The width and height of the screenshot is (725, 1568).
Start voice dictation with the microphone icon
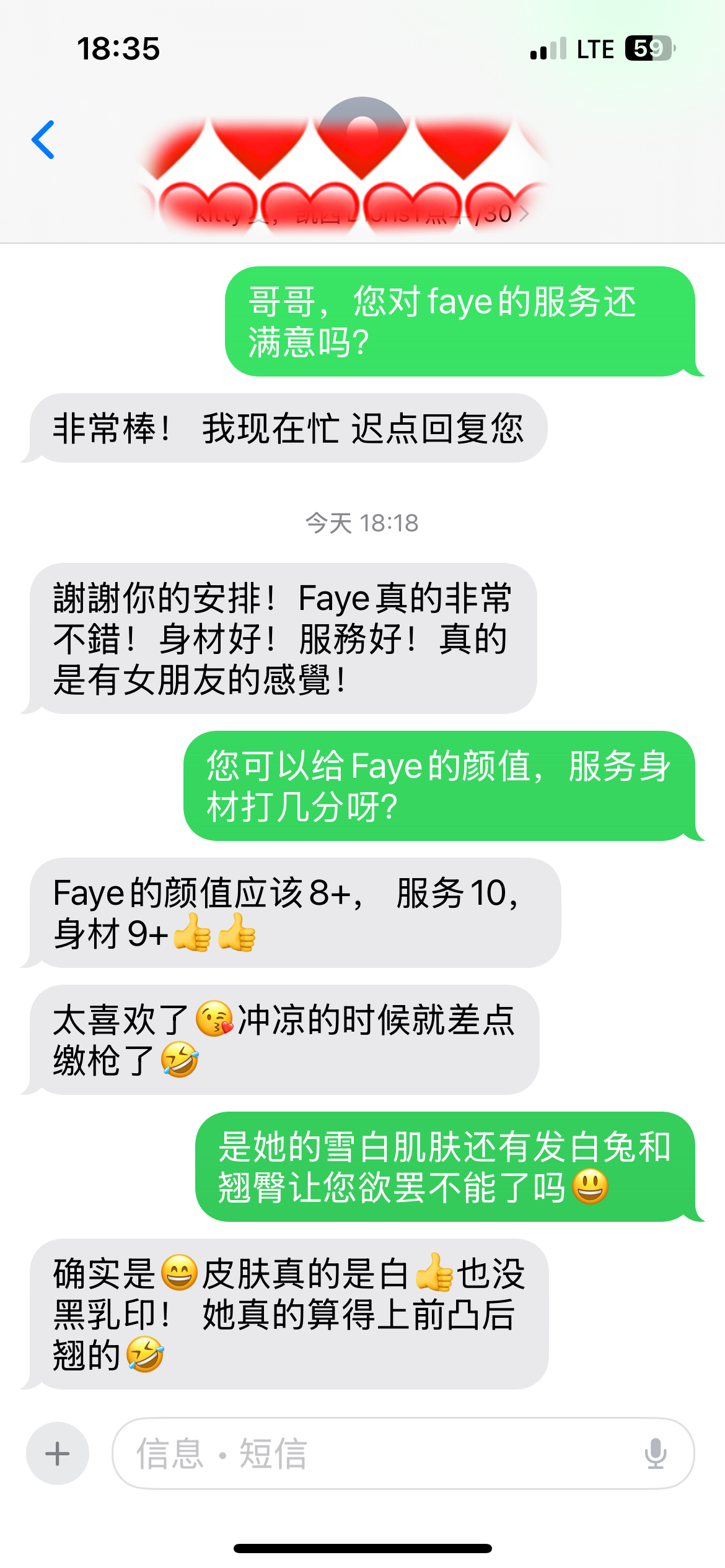655,1453
